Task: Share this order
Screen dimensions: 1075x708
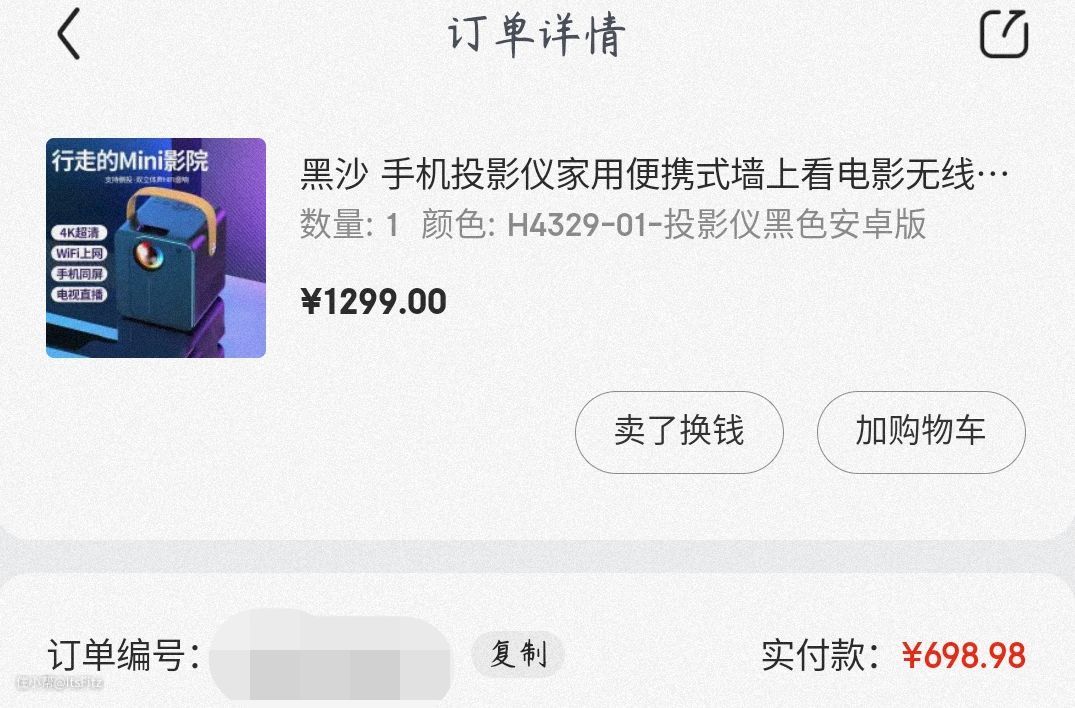Action: (x=1003, y=35)
